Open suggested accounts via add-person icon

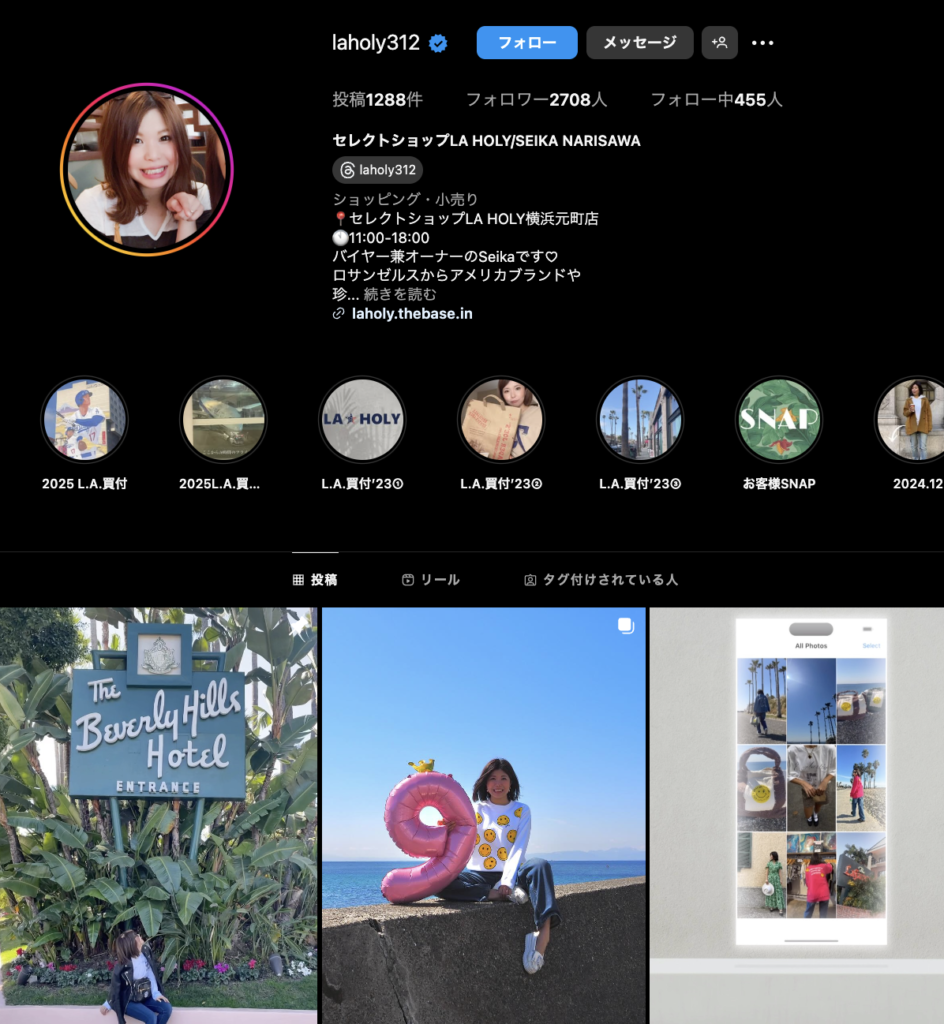[x=719, y=43]
